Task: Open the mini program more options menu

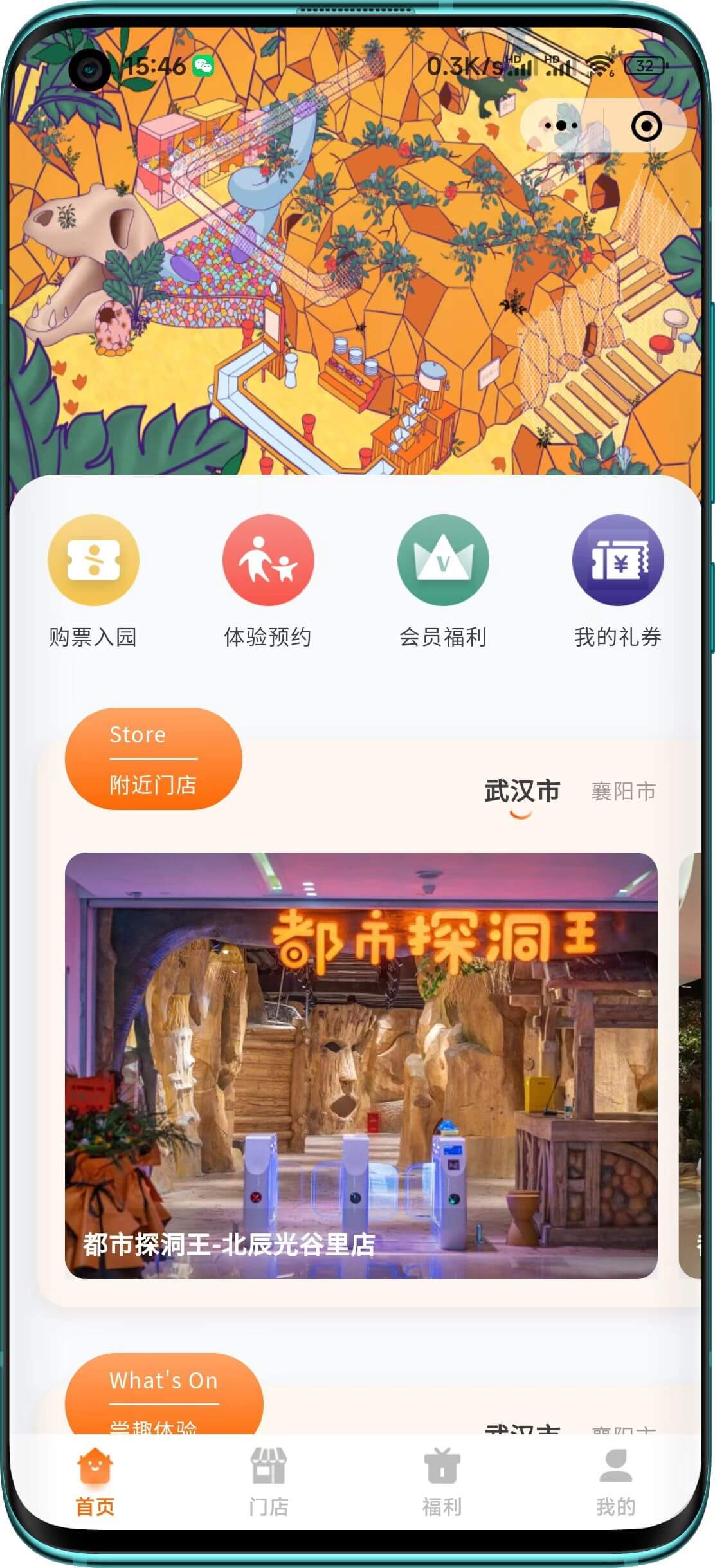Action: pos(561,125)
